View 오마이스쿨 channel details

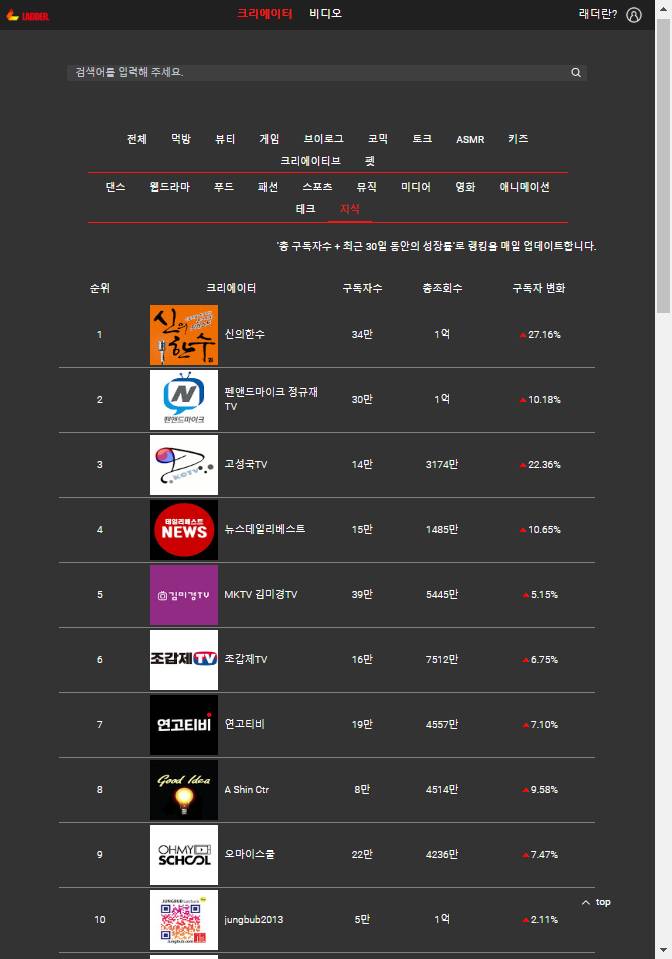[251, 855]
